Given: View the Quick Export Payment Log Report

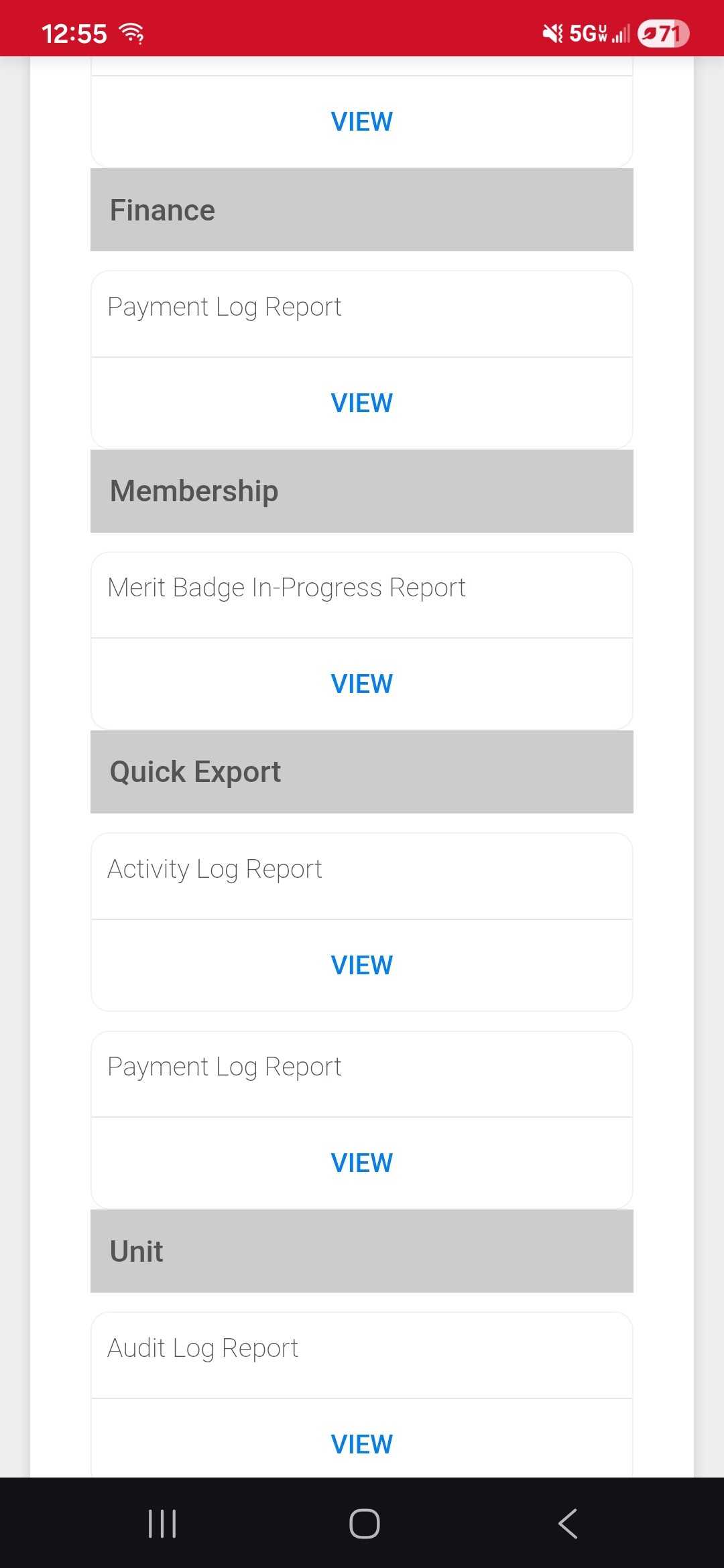Looking at the screenshot, I should pyautogui.click(x=361, y=1163).
